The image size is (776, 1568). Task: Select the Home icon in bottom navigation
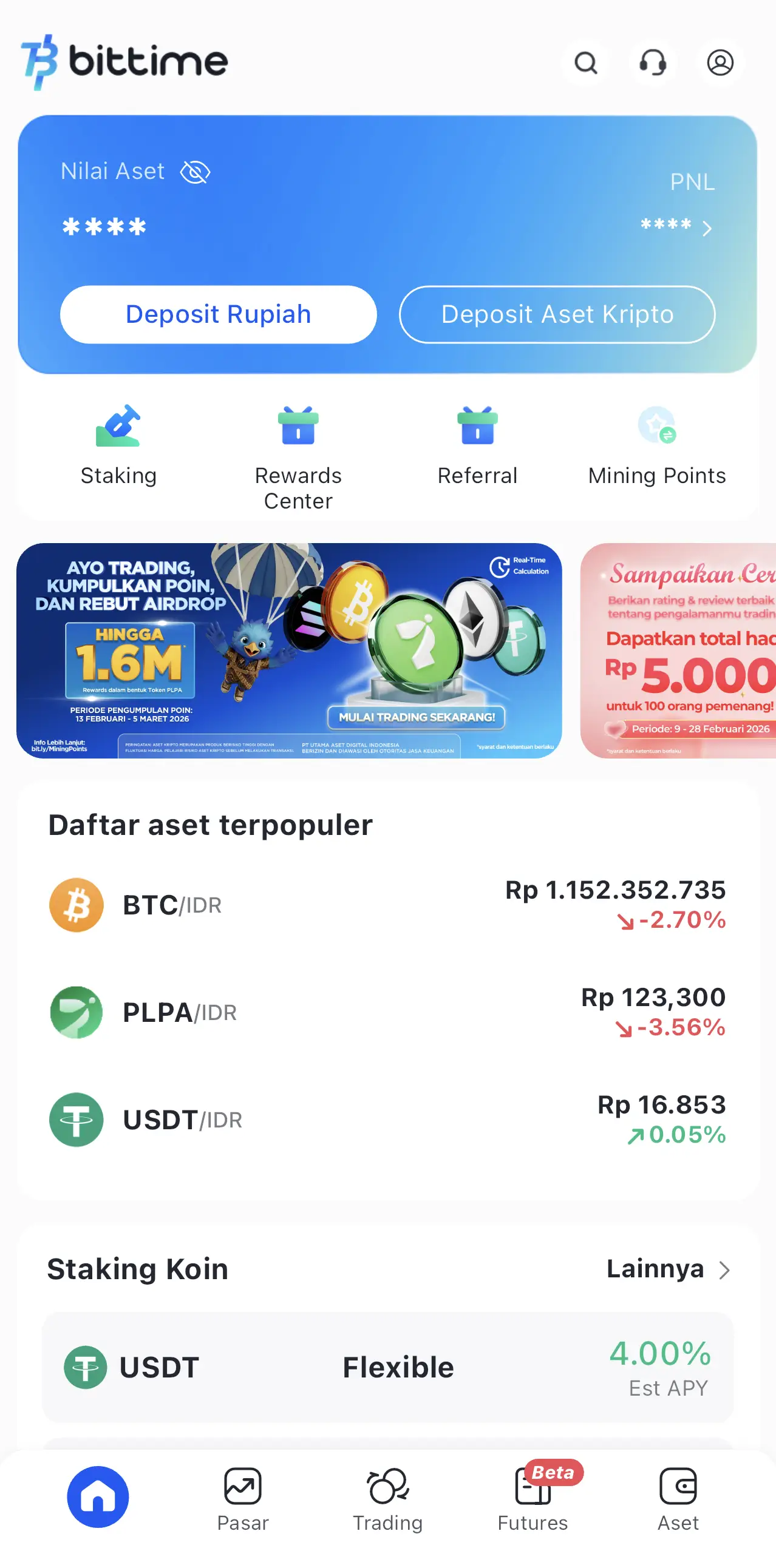98,1498
